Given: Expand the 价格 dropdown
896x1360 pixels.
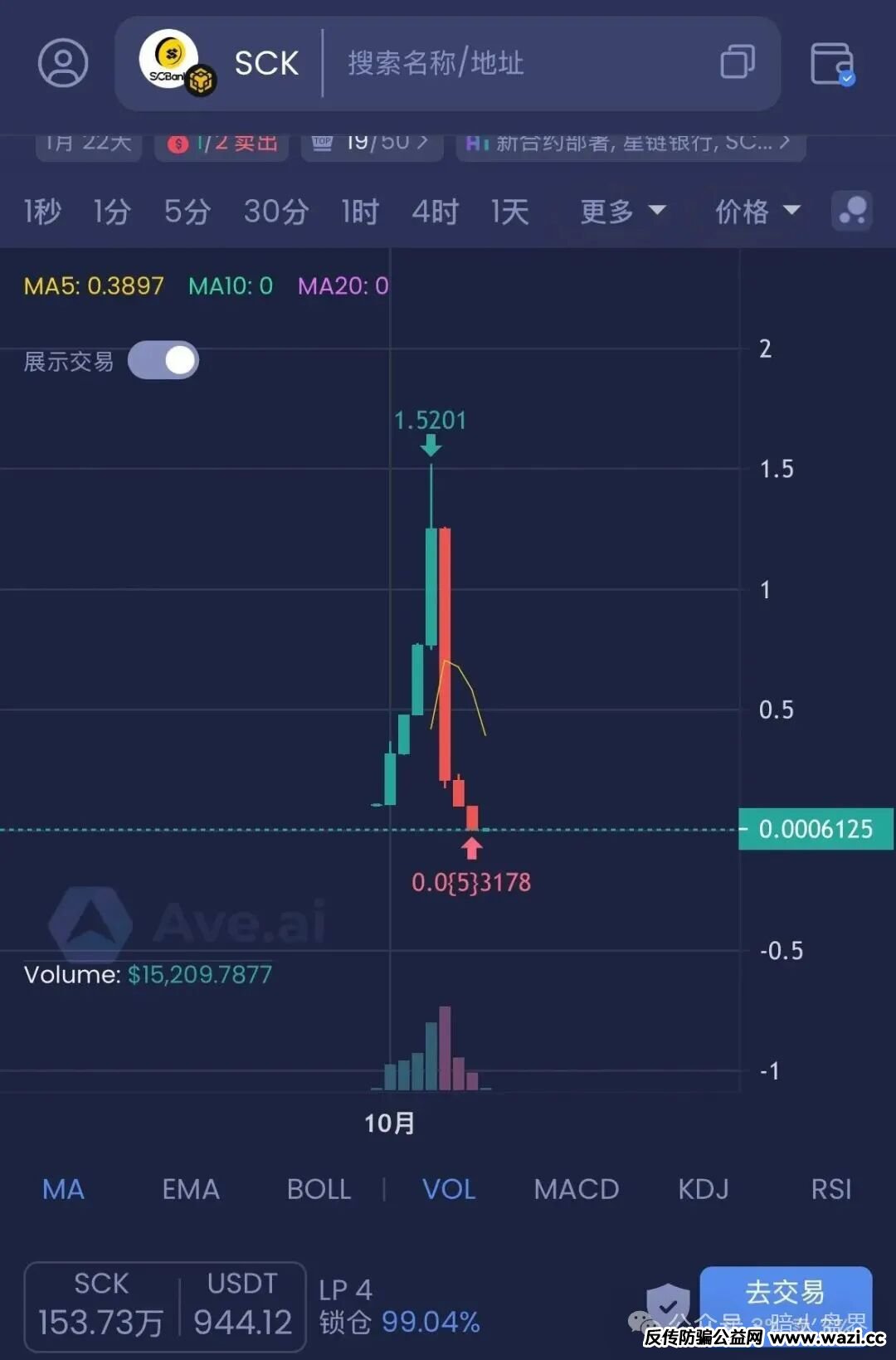Looking at the screenshot, I should pos(757,212).
